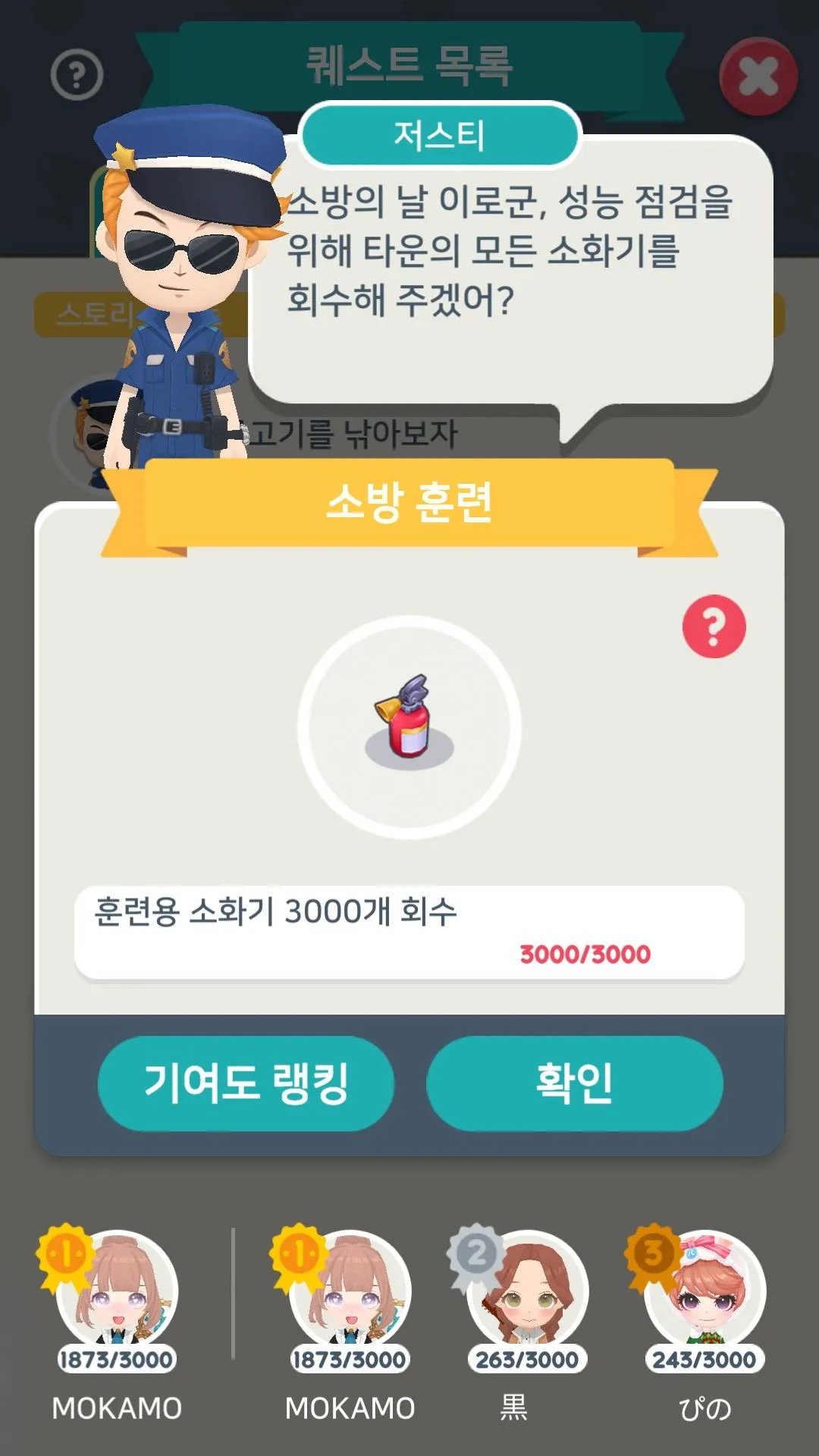This screenshot has width=819, height=1456.
Task: View the third-place player ぴの's avatar
Action: [x=704, y=1289]
